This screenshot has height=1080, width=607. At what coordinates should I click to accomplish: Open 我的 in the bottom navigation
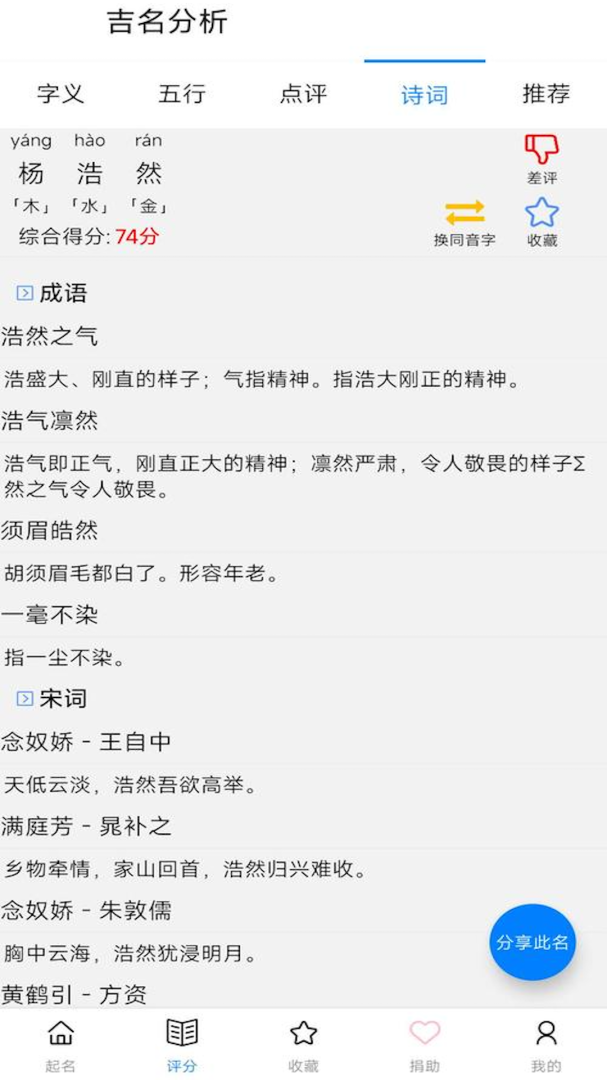[x=546, y=1045]
